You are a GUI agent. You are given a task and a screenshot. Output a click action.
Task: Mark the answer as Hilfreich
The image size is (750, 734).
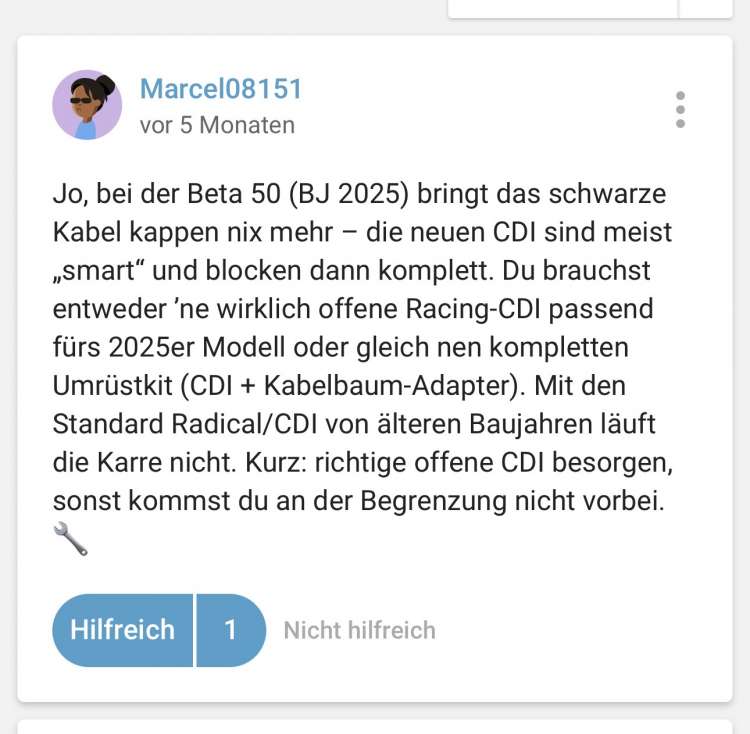123,630
